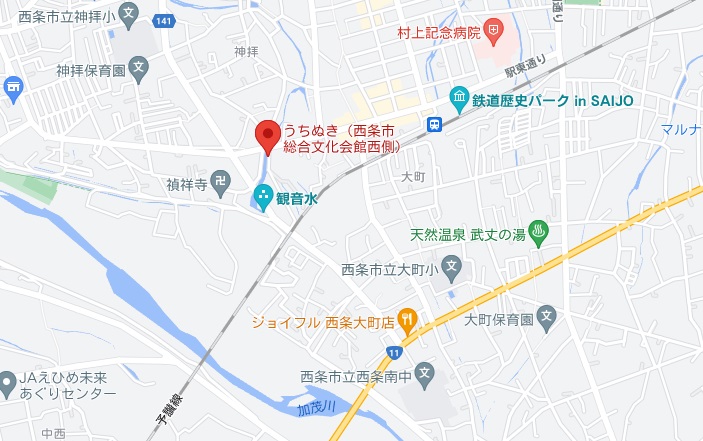Open JAえひめ未来 あぐりセンター marker
The height and width of the screenshot is (441, 703).
coord(7,379)
